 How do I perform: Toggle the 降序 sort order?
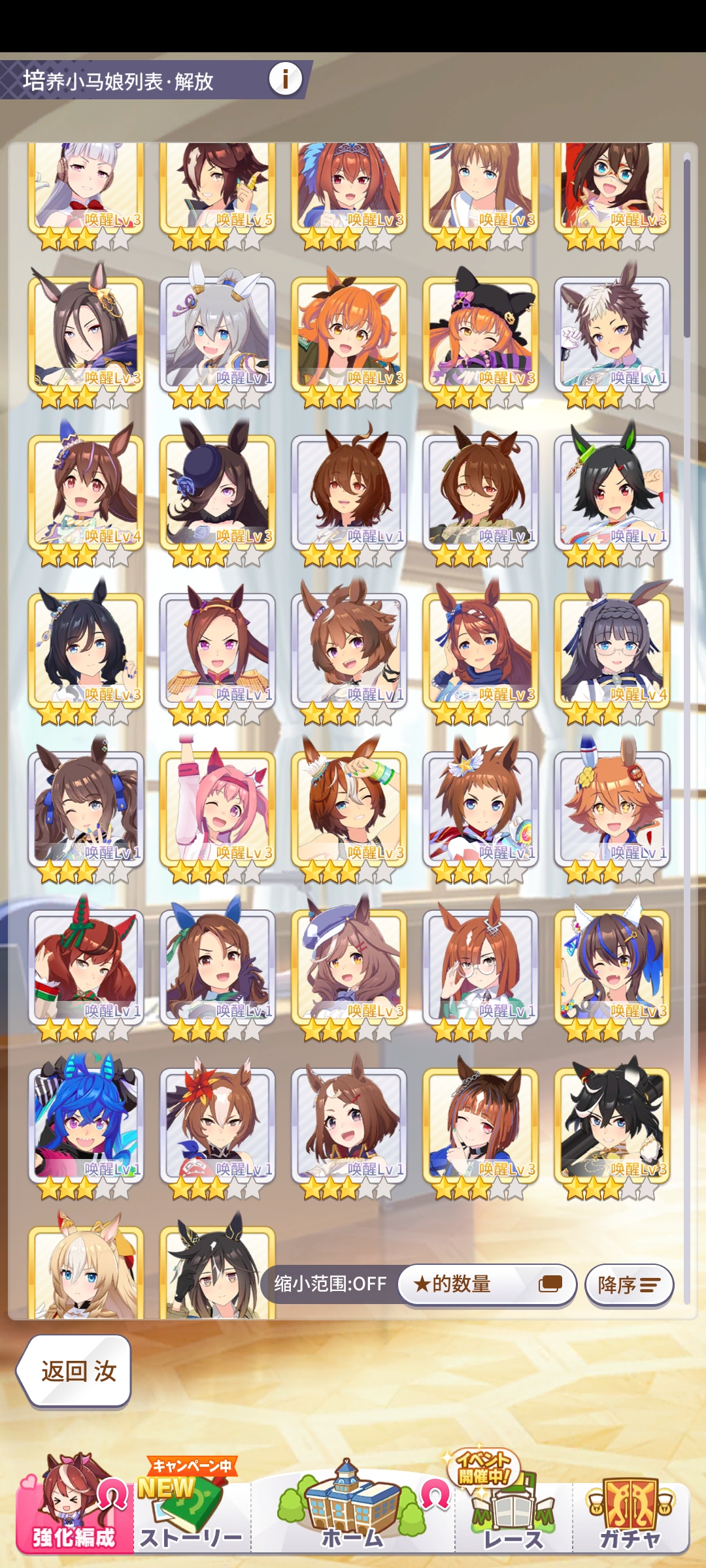click(629, 1285)
